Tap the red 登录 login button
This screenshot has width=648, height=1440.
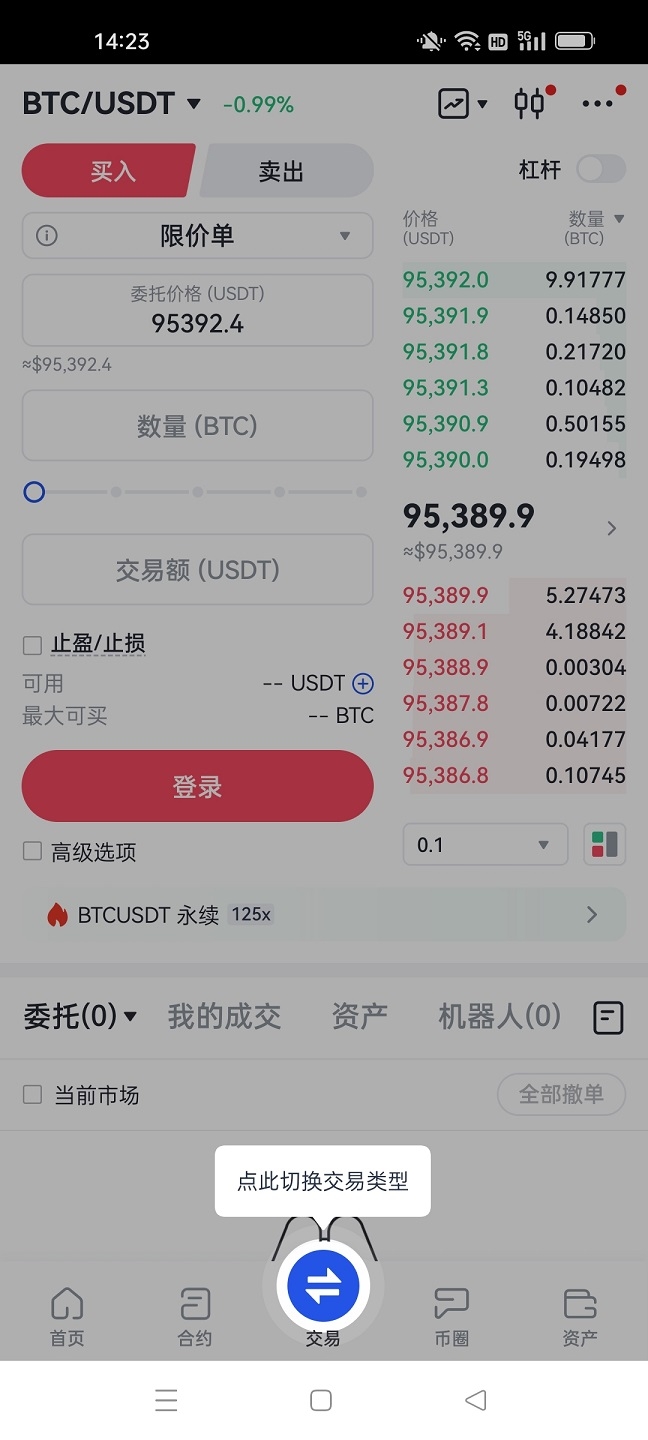(197, 787)
